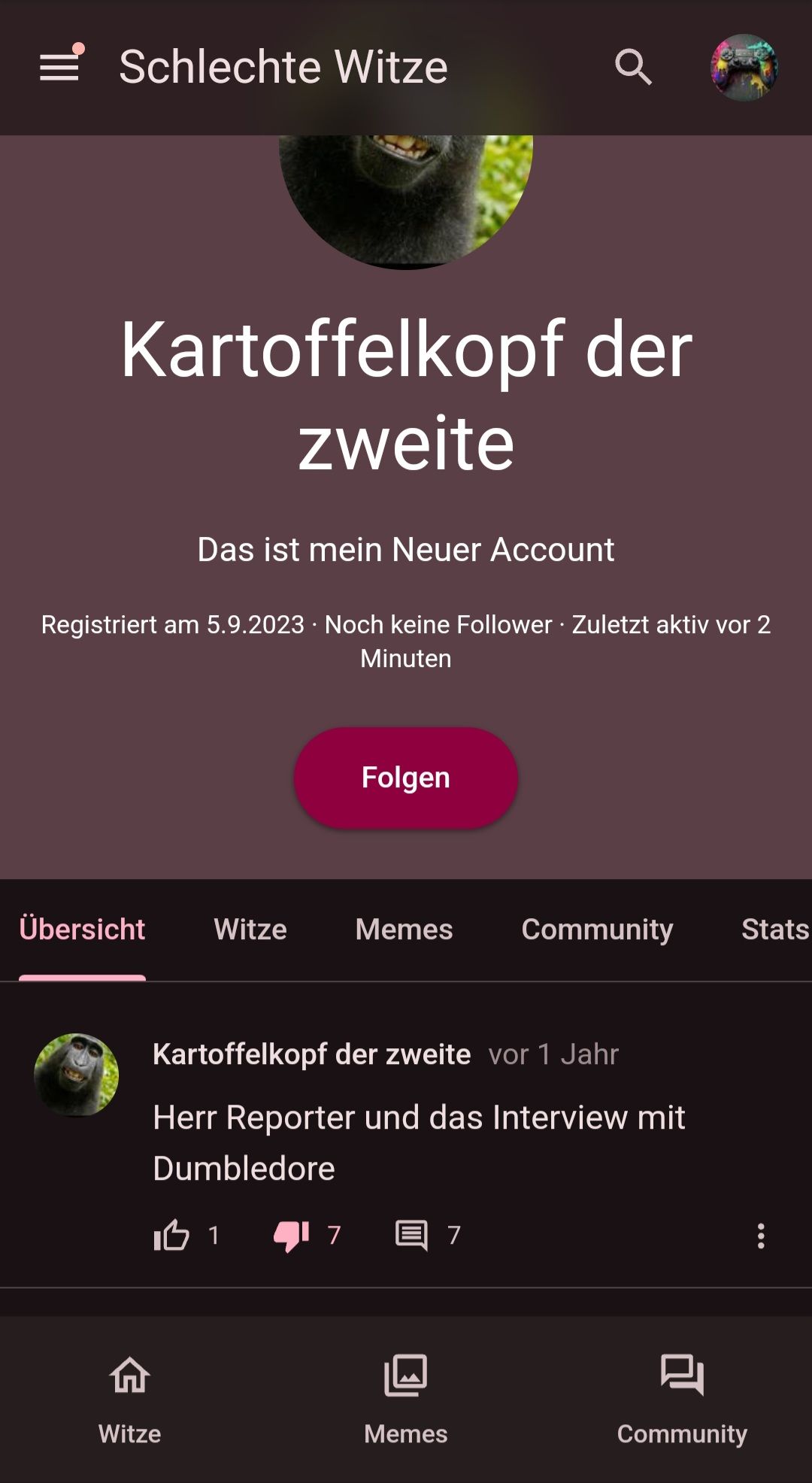Open your profile avatar in the top bar

[x=744, y=67]
